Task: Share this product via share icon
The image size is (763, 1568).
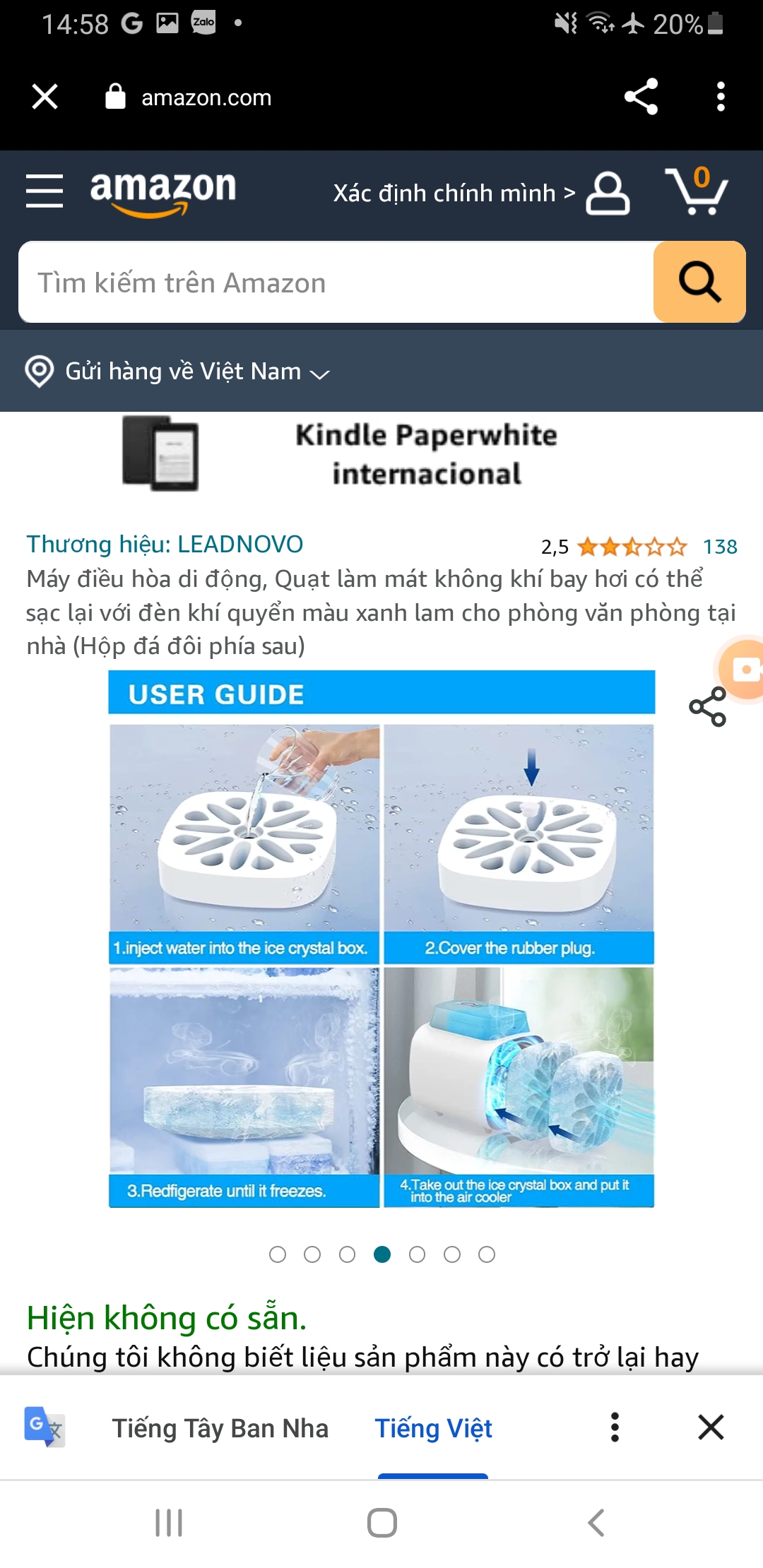Action: coord(707,706)
